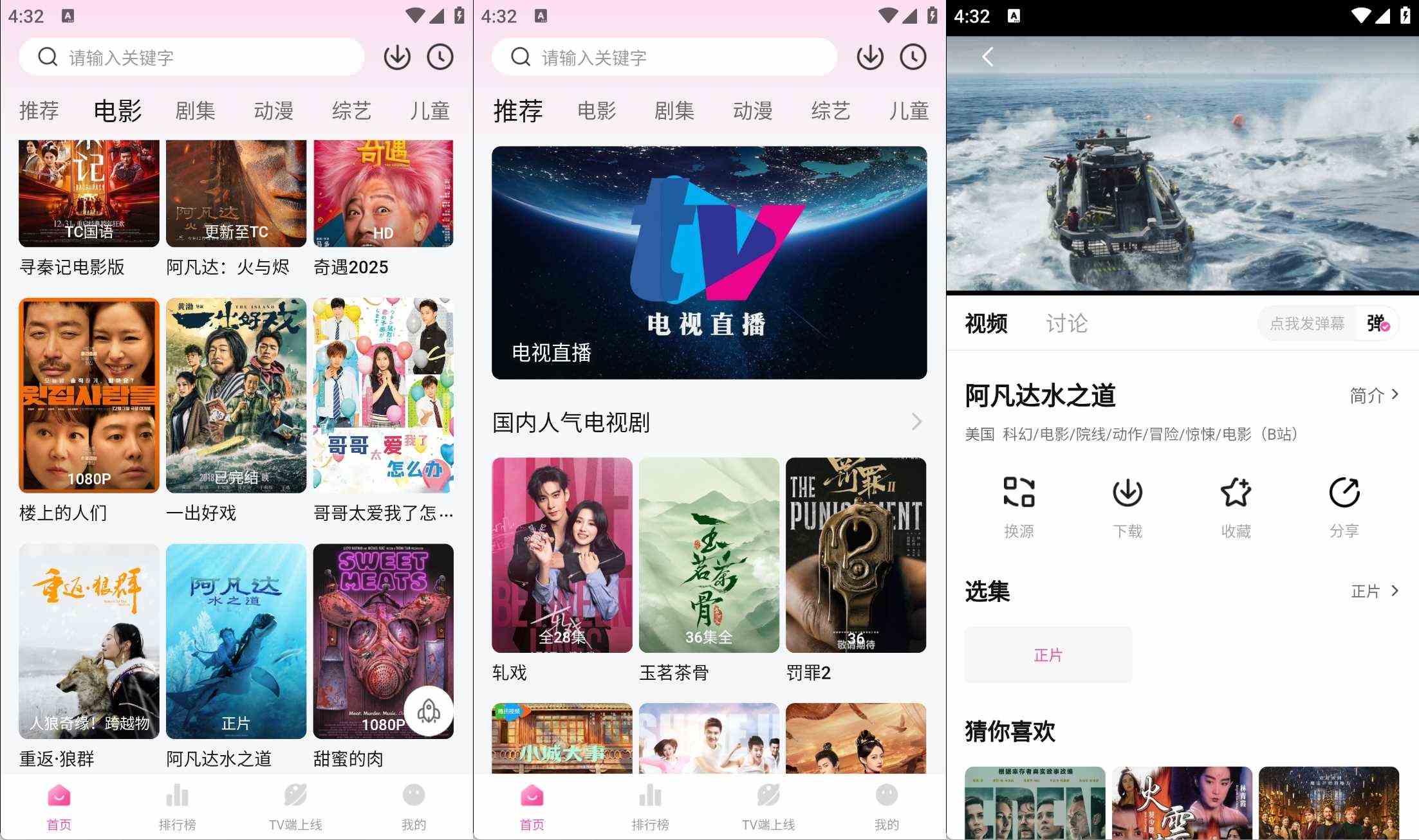
Task: Tap 换源 to change source
Action: (1019, 507)
